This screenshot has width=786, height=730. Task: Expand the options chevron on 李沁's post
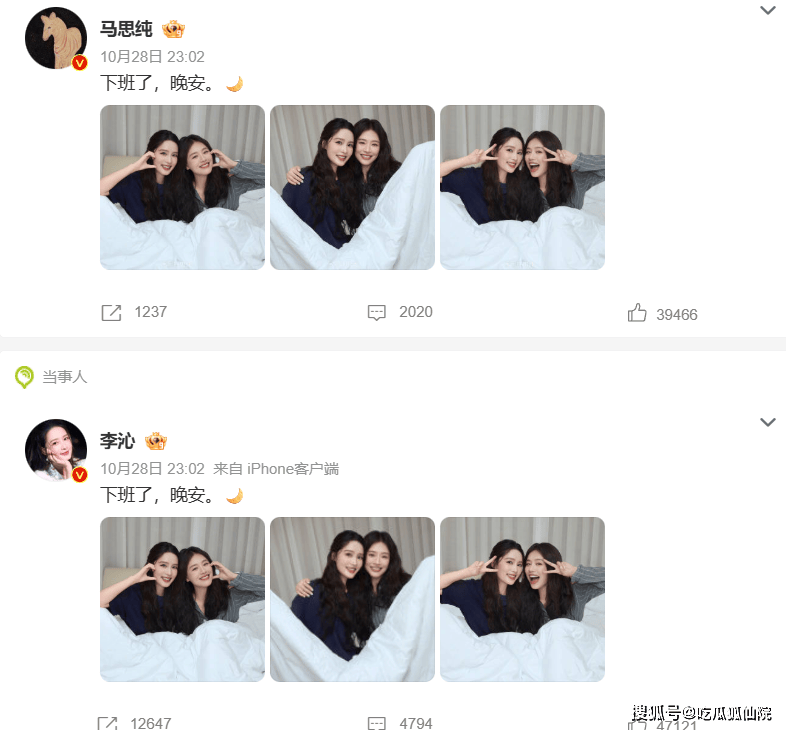pos(767,423)
